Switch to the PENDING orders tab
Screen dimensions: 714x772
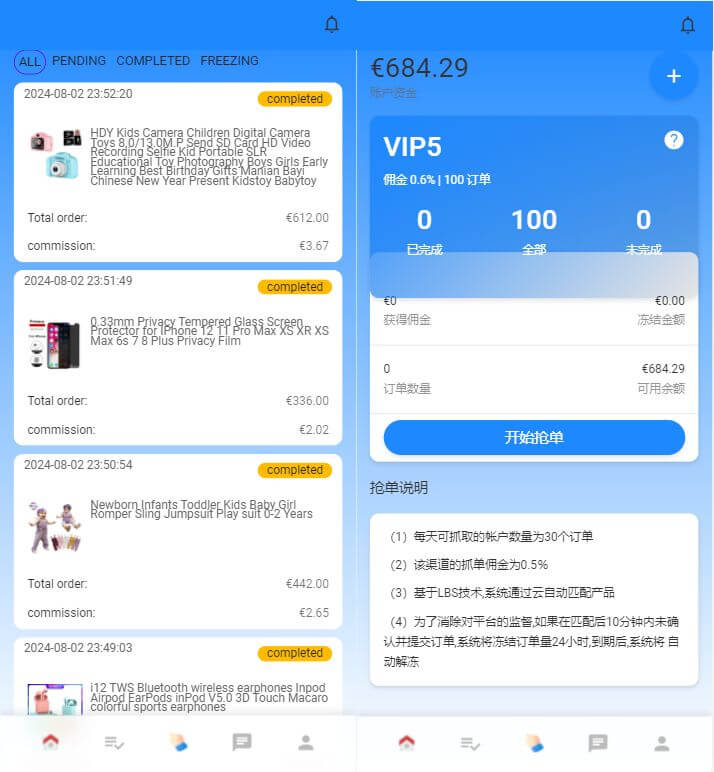coord(79,61)
